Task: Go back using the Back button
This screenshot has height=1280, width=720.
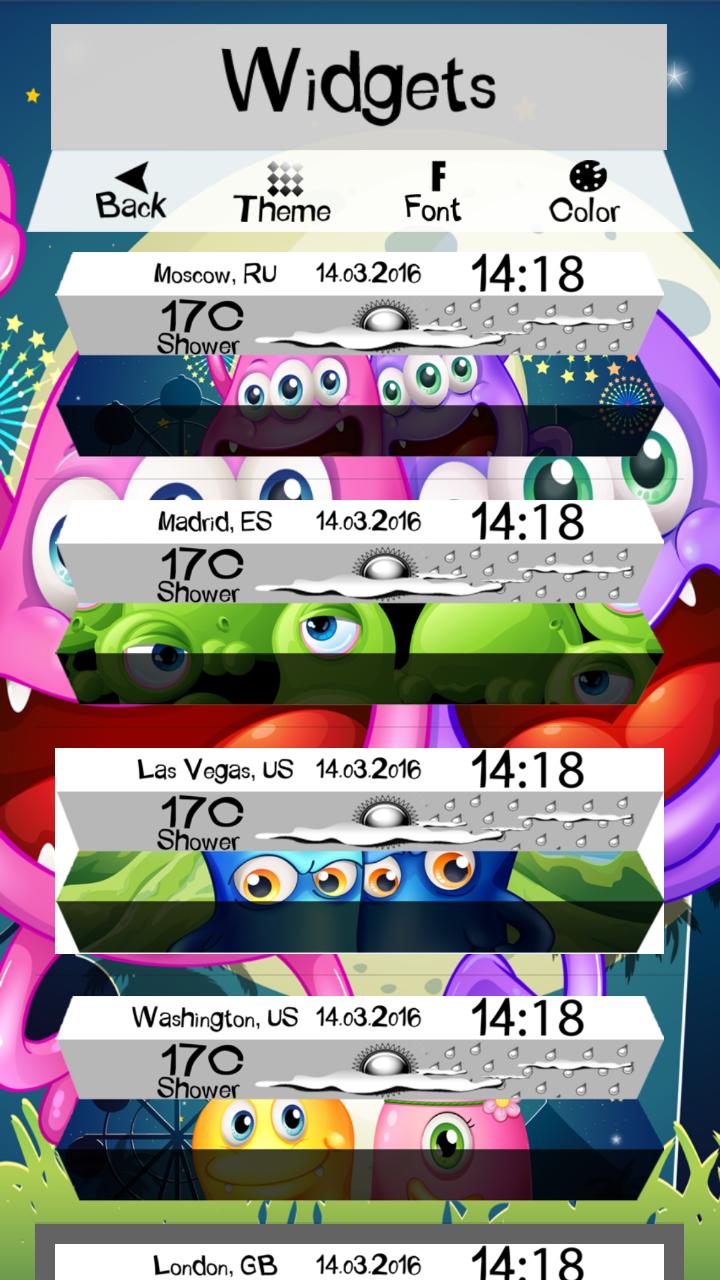Action: pos(131,191)
